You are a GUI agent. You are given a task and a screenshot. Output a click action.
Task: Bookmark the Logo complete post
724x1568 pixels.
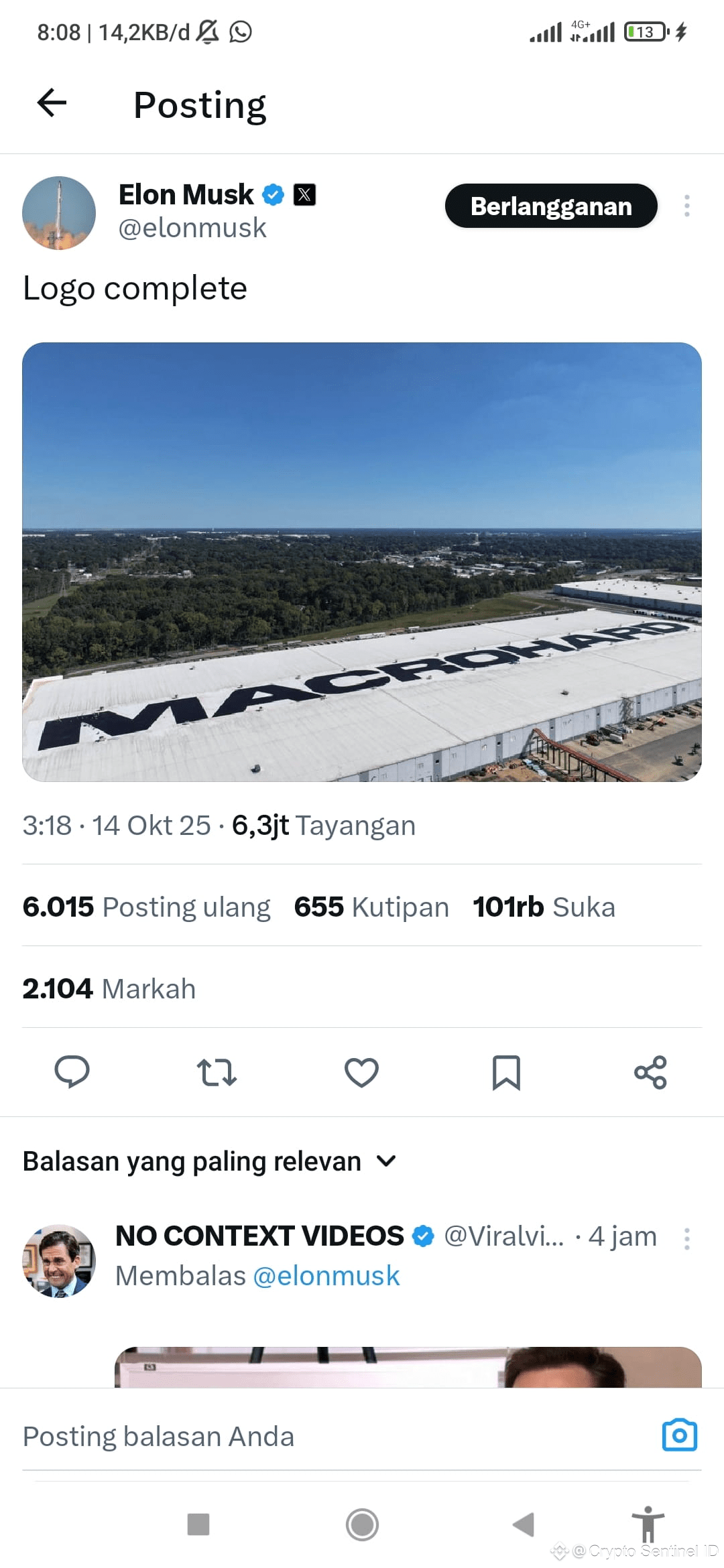coord(506,1071)
